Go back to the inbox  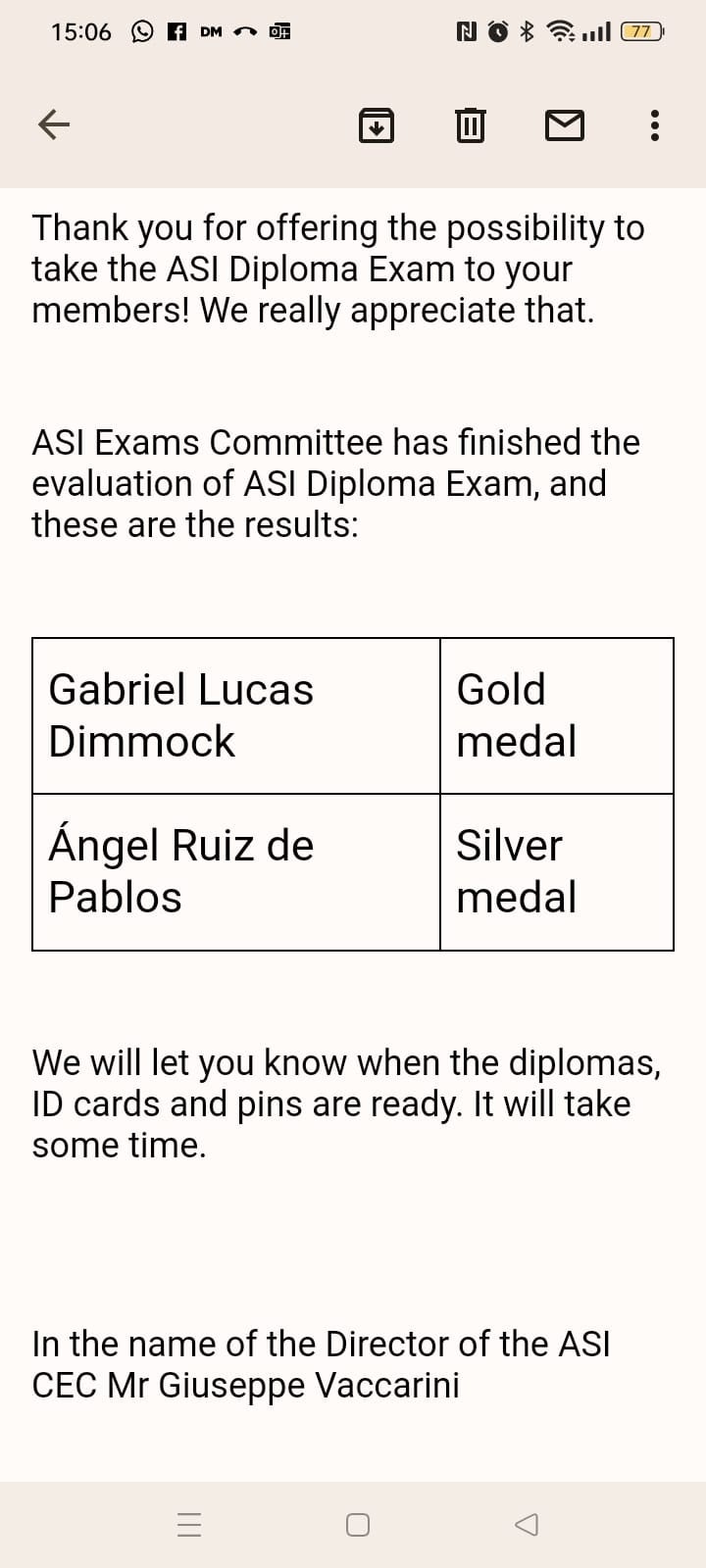click(x=54, y=124)
